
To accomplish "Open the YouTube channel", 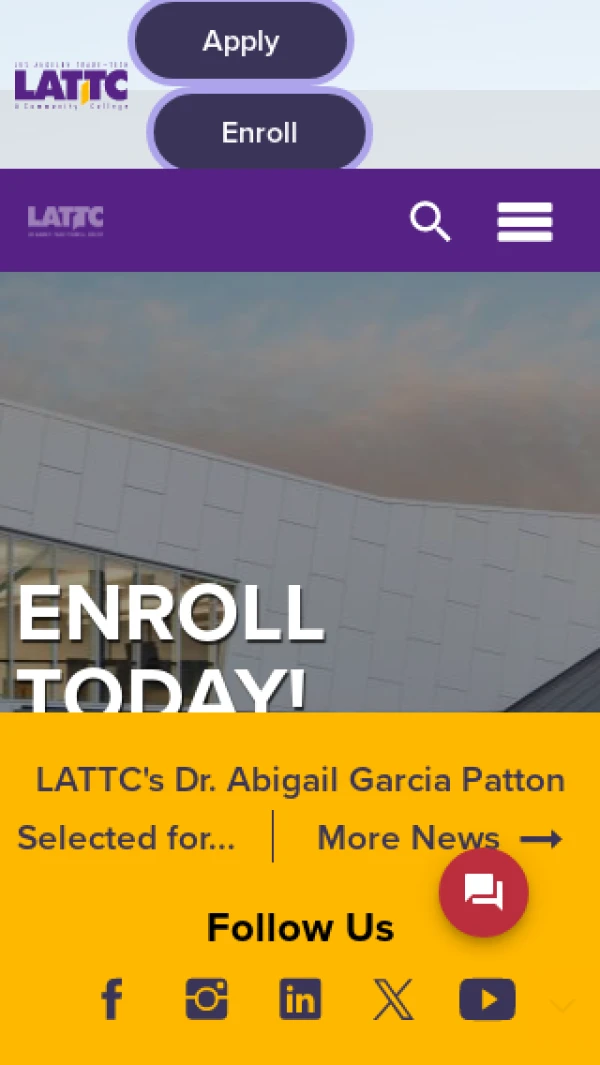I will coord(487,999).
